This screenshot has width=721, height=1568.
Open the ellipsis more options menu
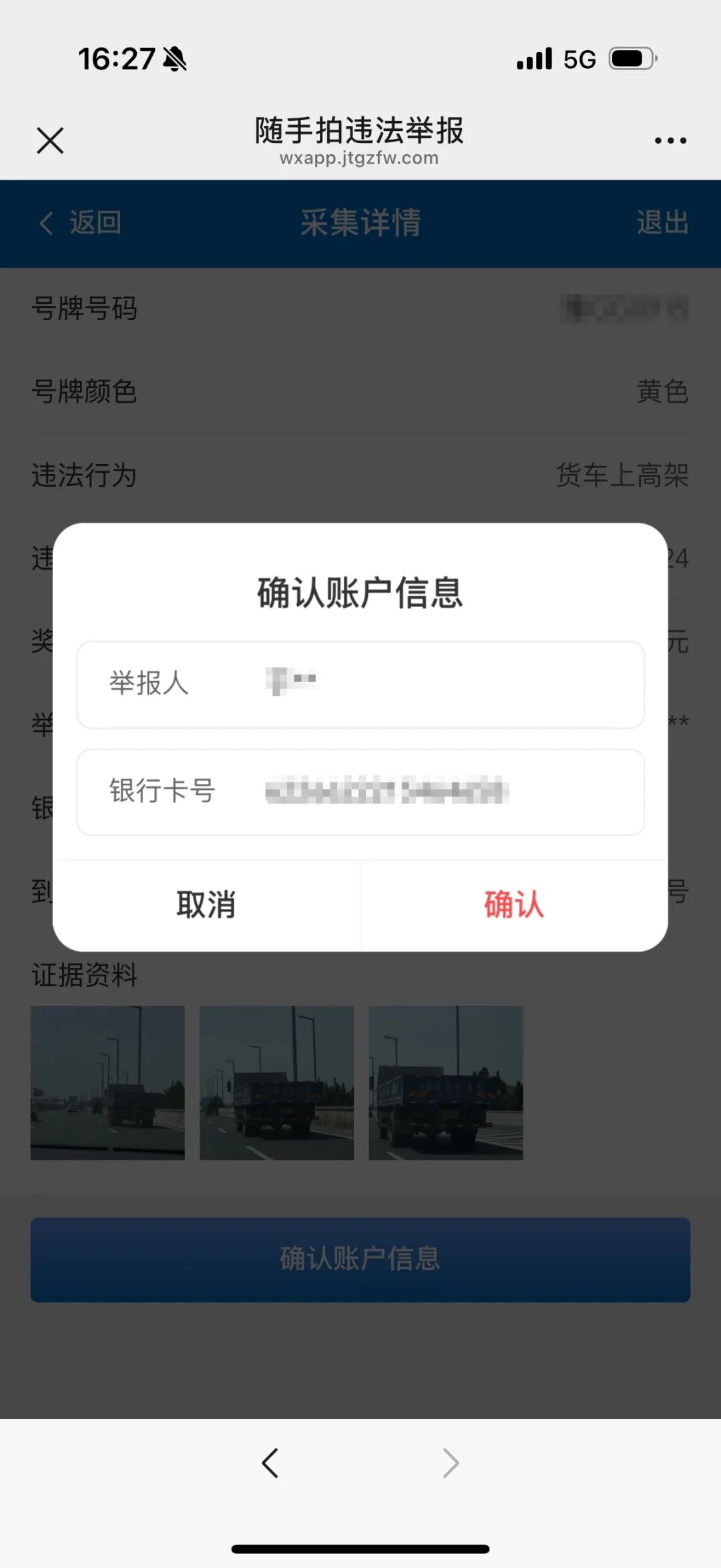tap(670, 140)
